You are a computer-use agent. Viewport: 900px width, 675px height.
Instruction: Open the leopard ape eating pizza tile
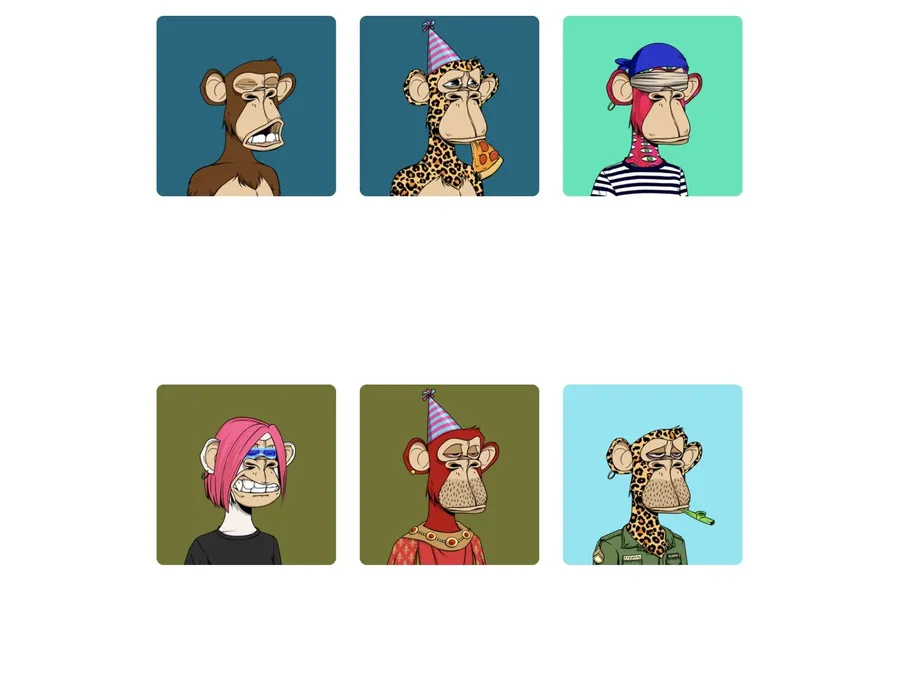449,106
